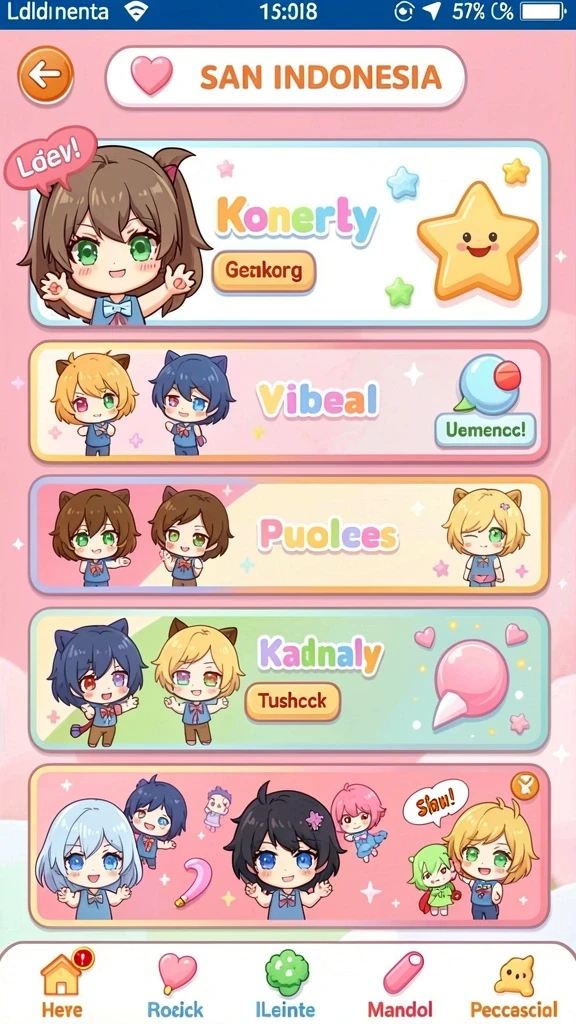Tap the Getıkorg button

264,270
